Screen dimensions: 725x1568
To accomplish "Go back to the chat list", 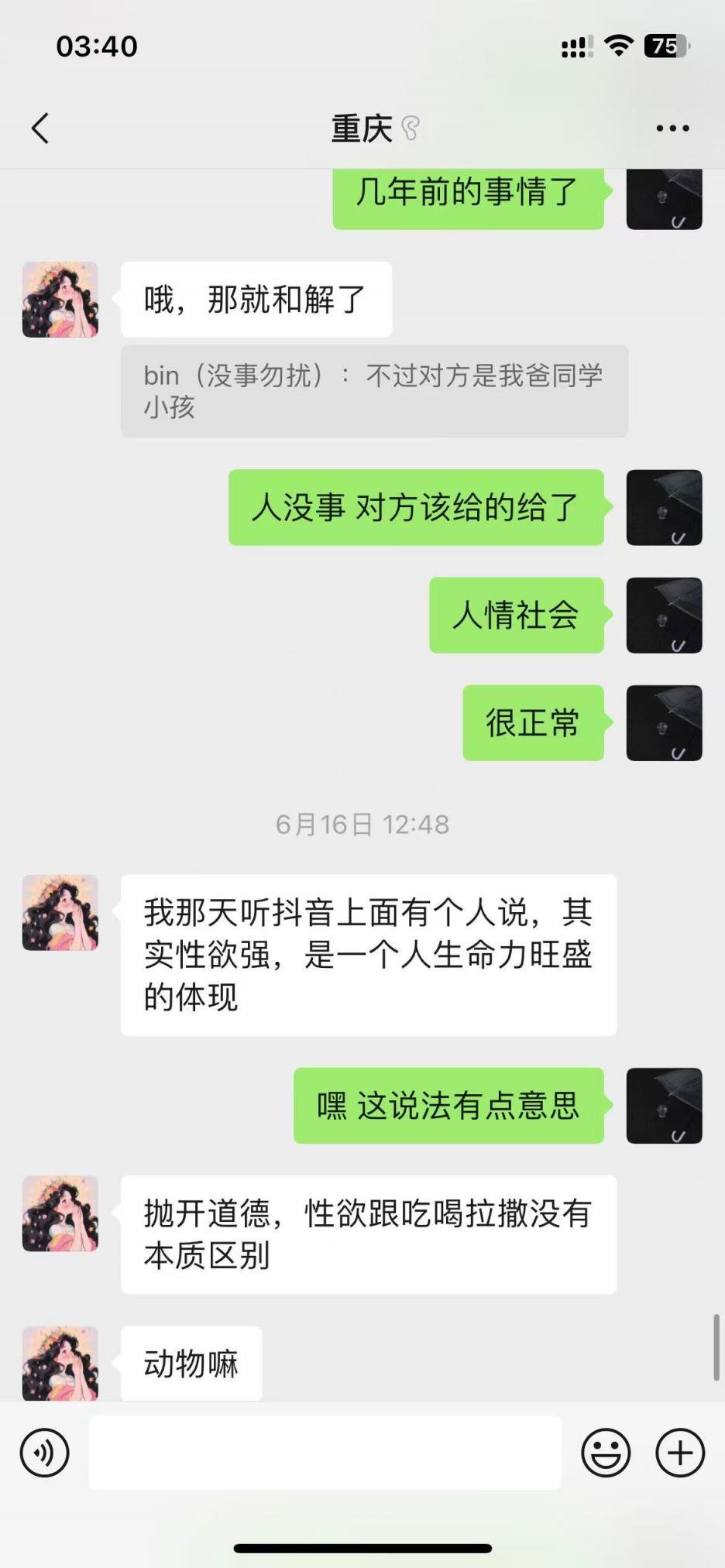I will 40,129.
